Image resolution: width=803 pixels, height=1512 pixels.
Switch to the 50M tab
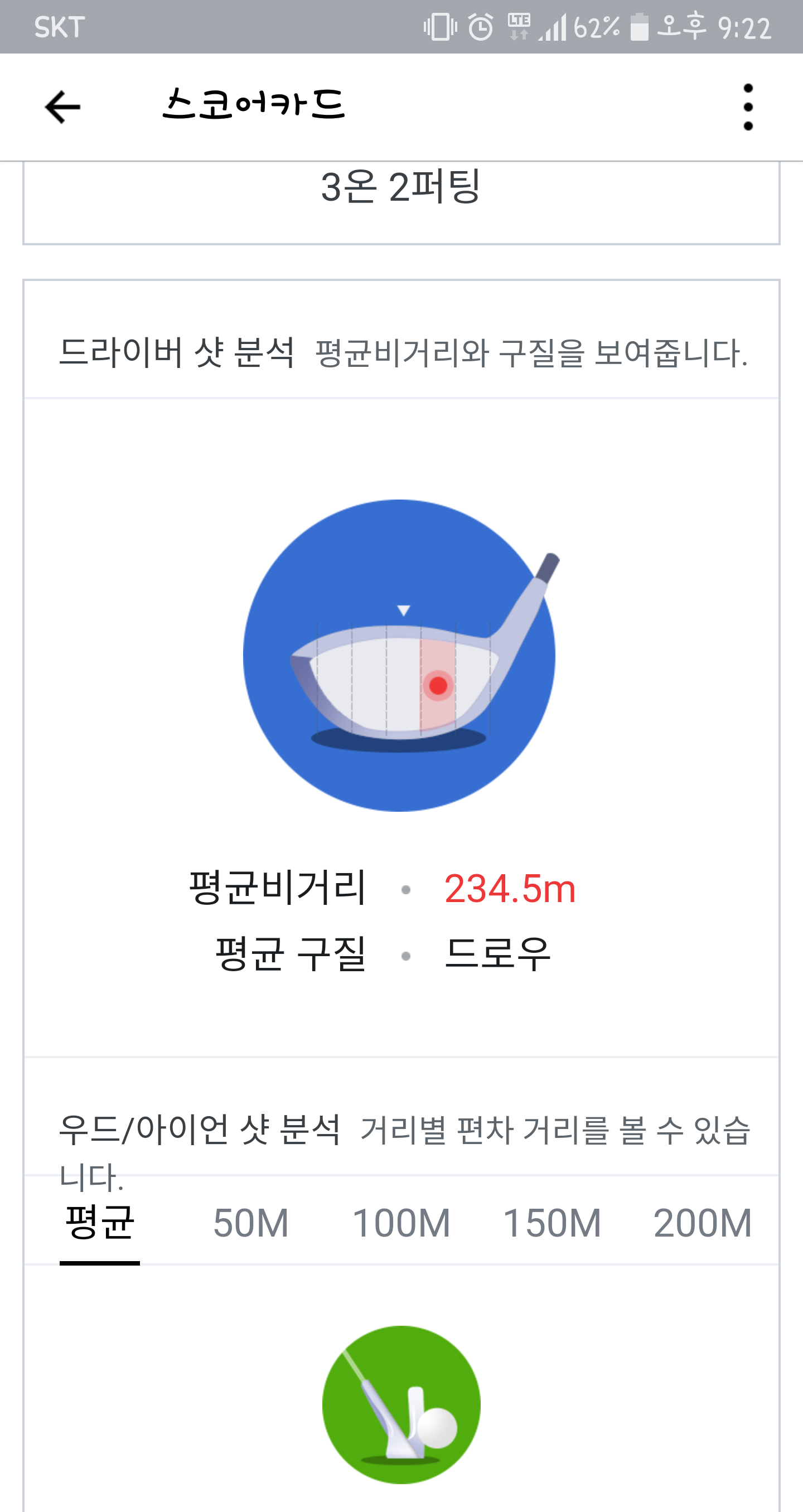(250, 1223)
